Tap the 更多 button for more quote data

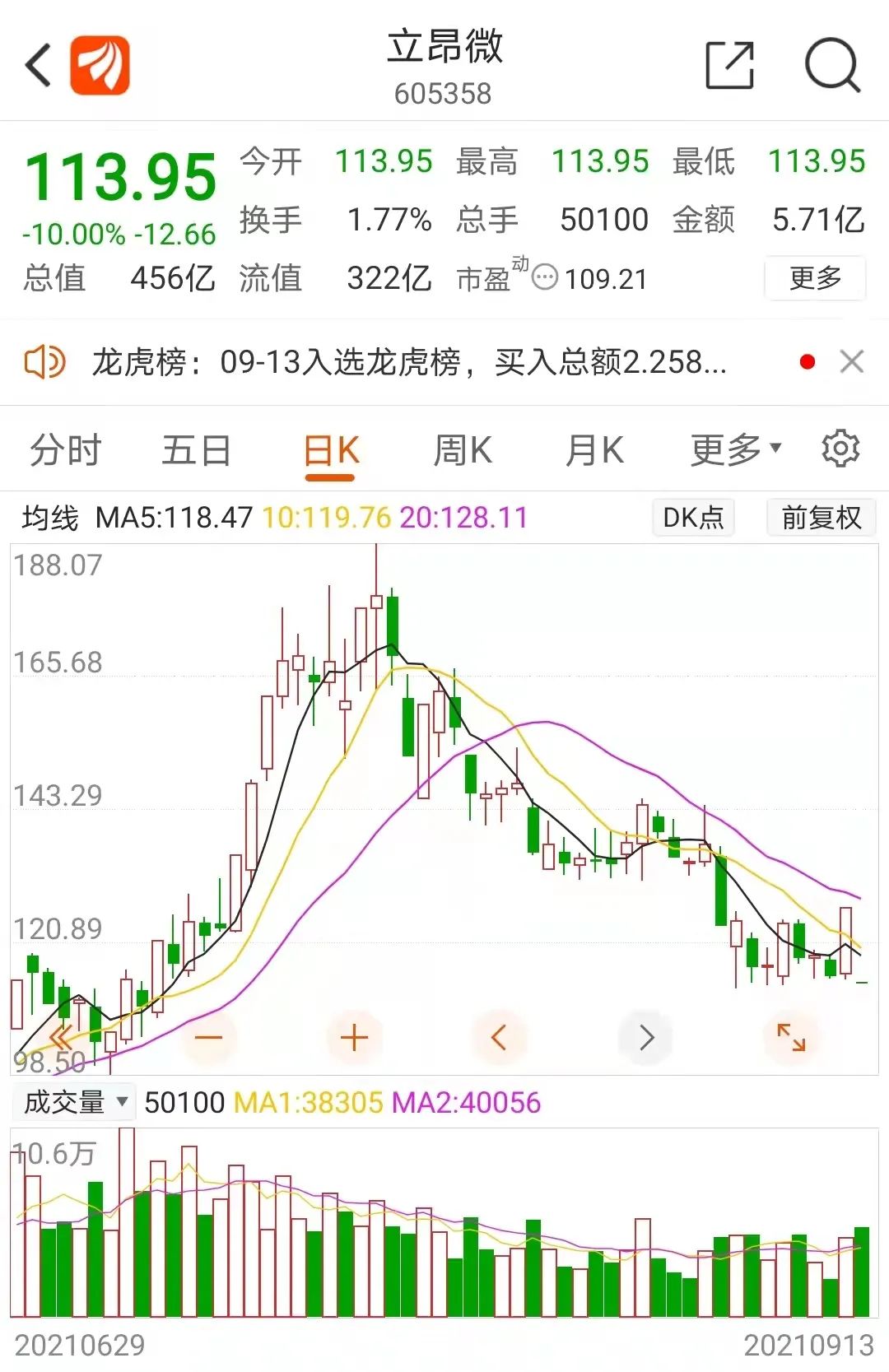pyautogui.click(x=815, y=278)
